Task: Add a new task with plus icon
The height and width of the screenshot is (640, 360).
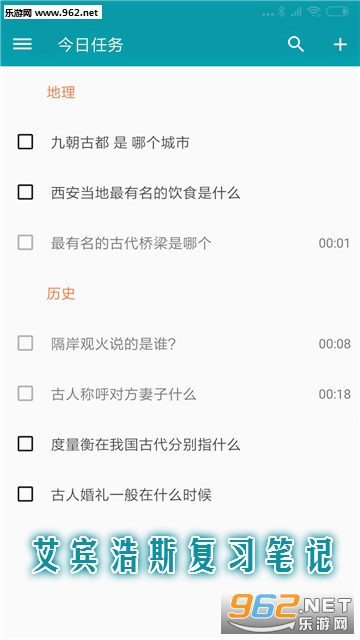Action: click(x=340, y=44)
